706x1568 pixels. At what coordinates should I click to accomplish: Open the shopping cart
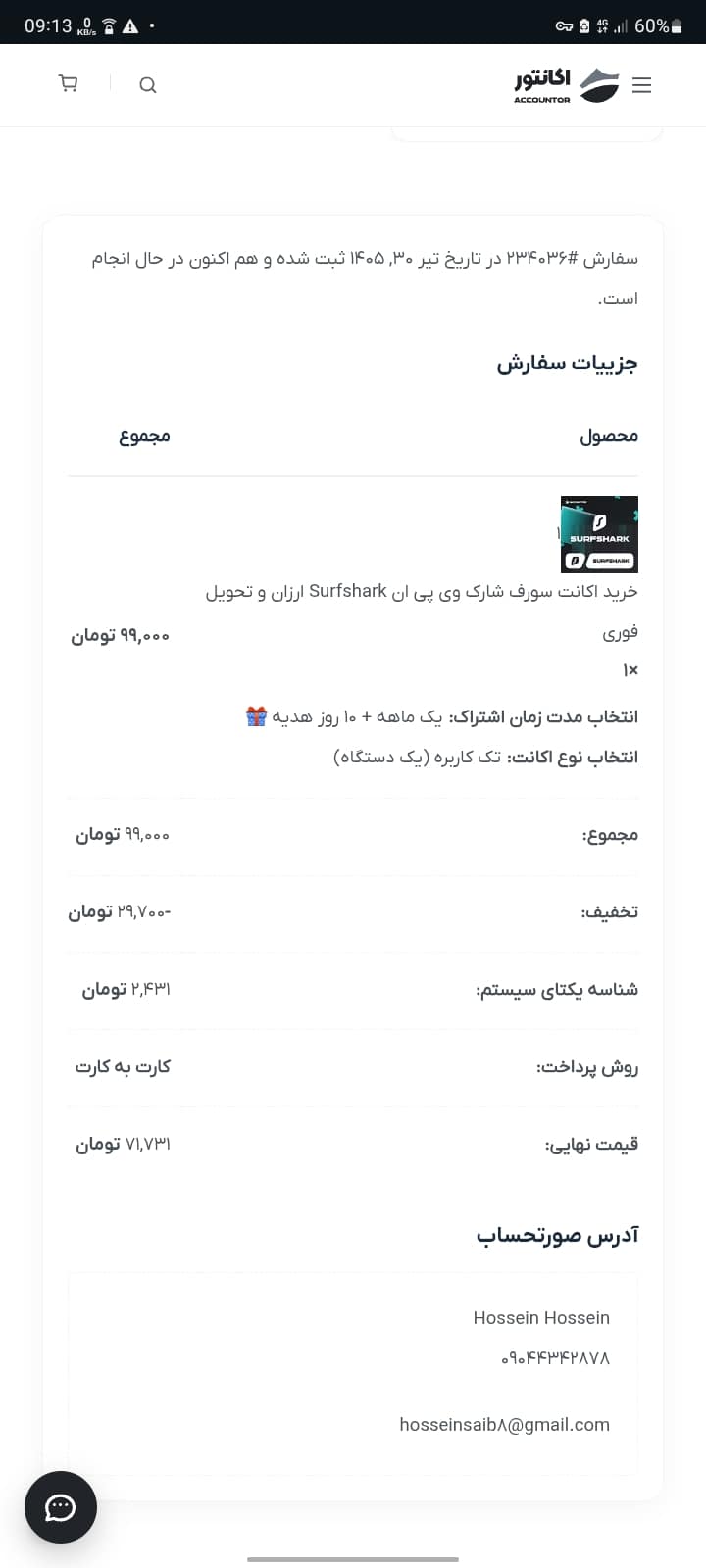tap(69, 84)
